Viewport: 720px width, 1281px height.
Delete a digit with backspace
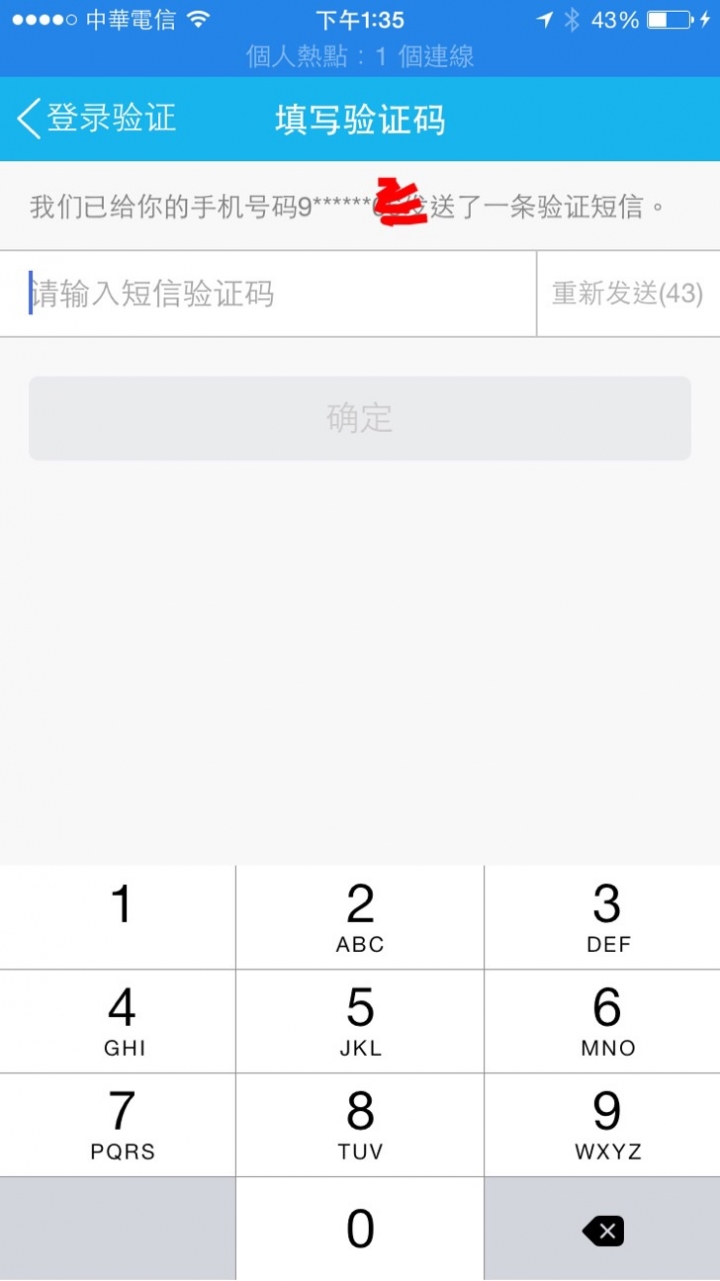(603, 1230)
